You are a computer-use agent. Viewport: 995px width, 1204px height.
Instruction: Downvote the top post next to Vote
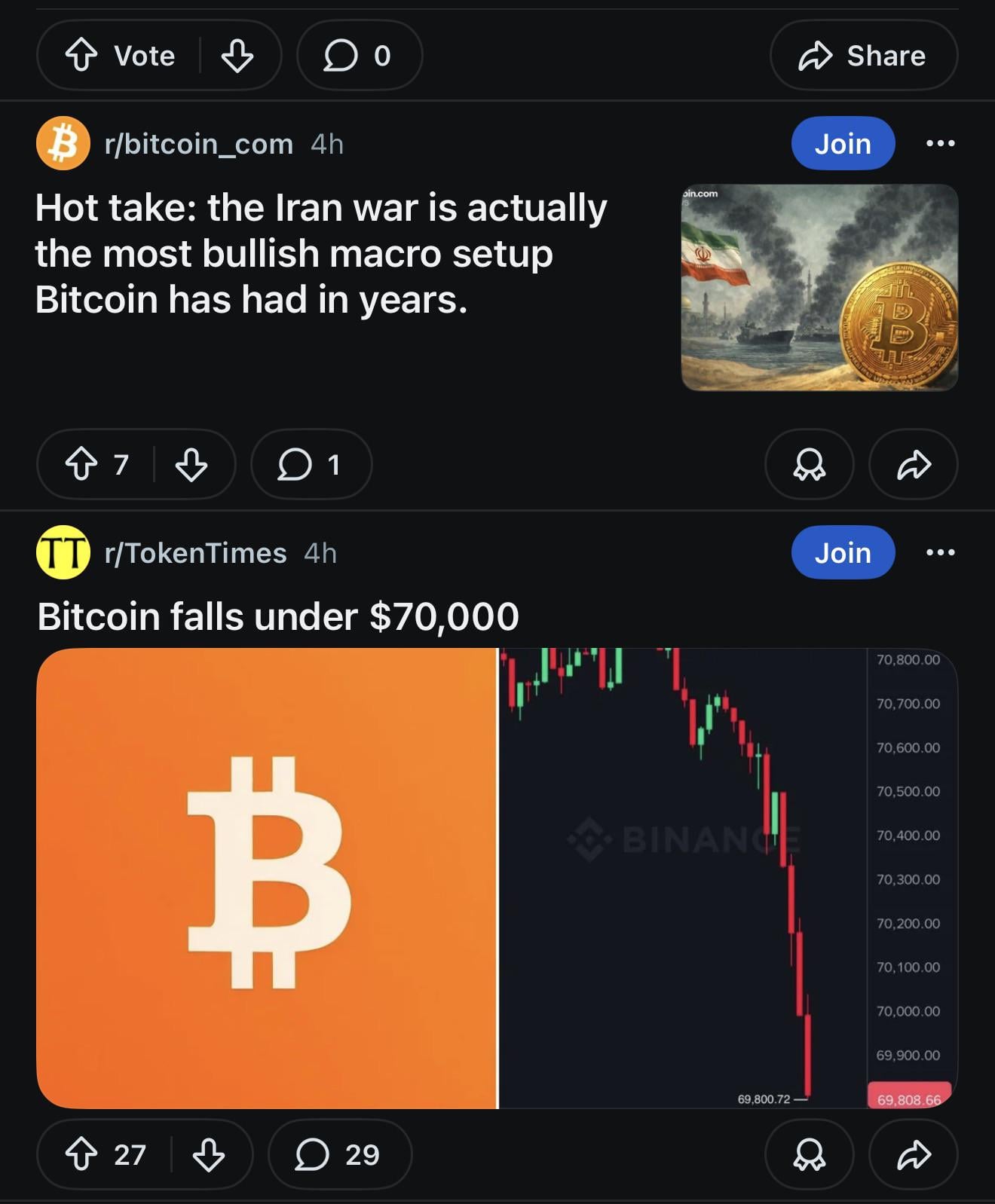tap(237, 56)
